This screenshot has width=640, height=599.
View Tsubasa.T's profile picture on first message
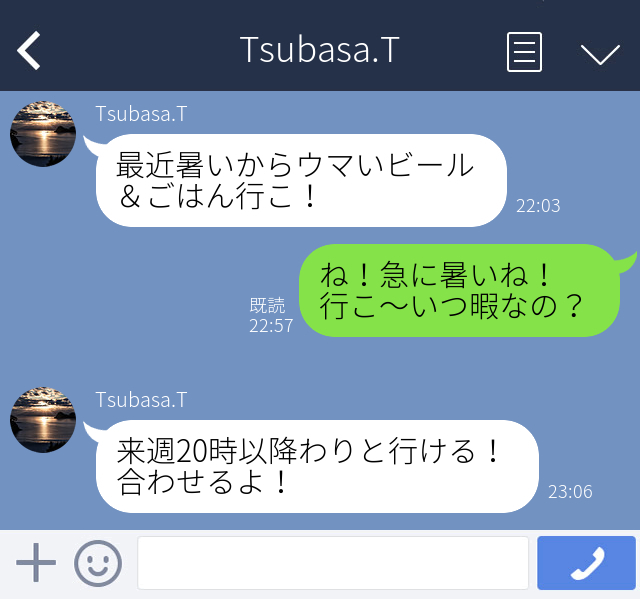43,133
